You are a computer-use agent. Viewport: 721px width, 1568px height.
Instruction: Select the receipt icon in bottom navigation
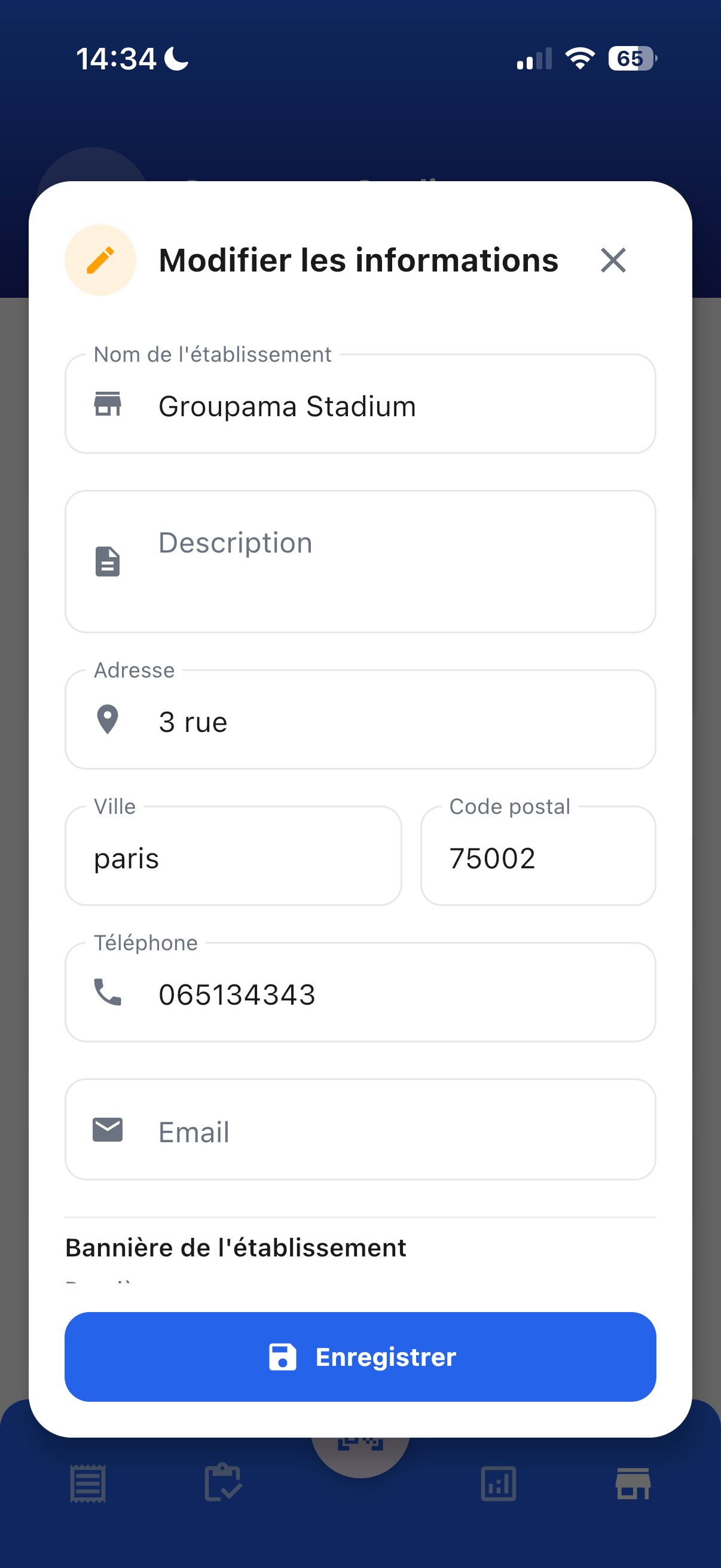click(x=87, y=1484)
